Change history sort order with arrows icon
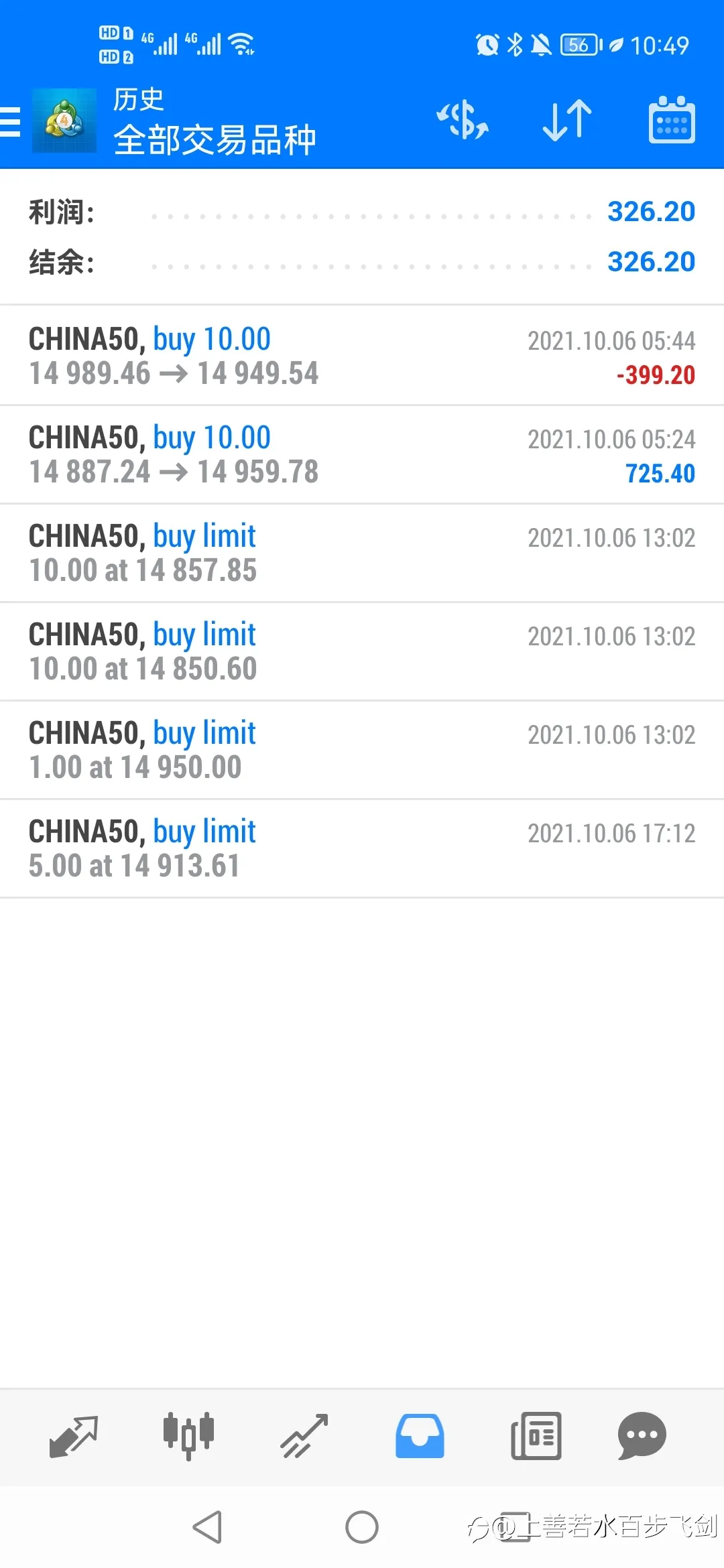This screenshot has width=724, height=1568. (567, 121)
